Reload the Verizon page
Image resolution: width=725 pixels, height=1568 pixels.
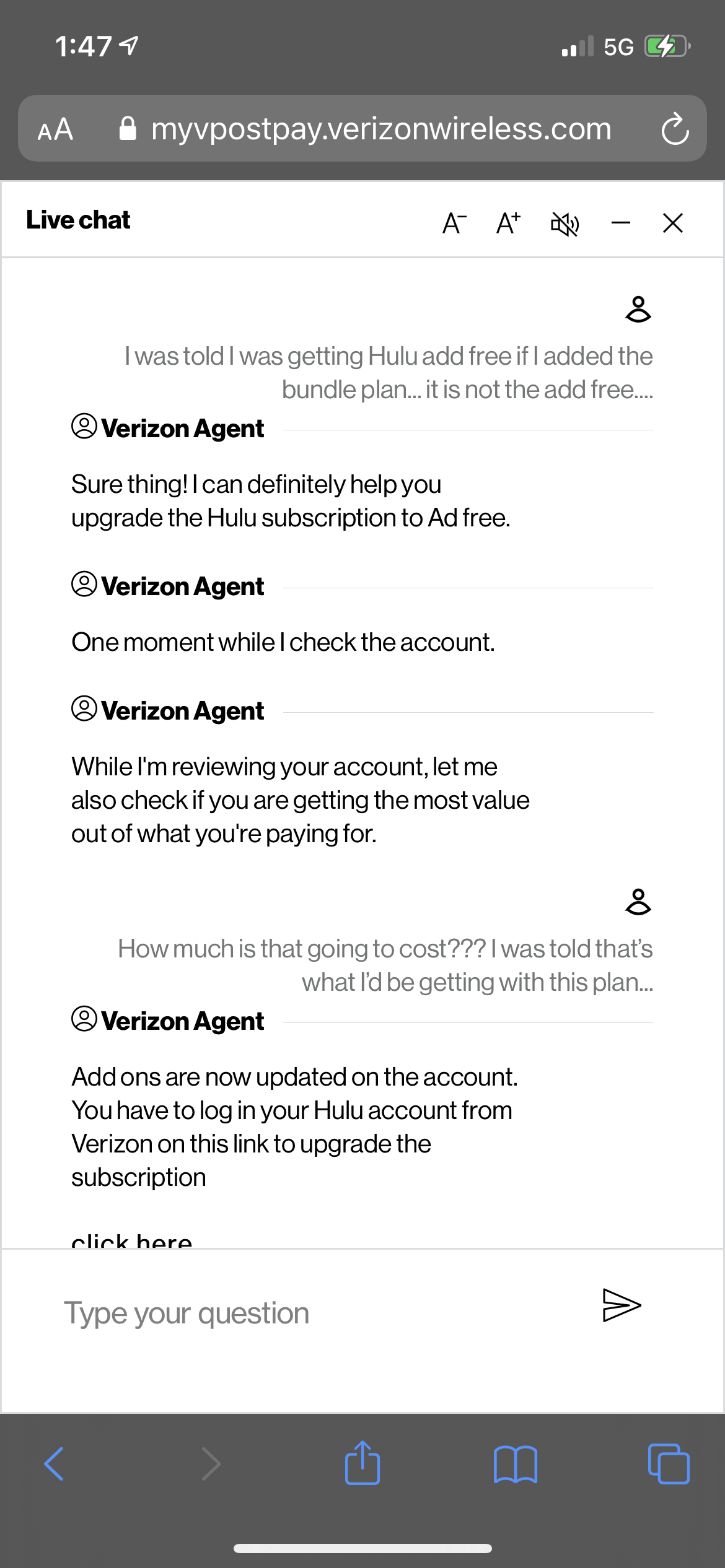tap(674, 129)
